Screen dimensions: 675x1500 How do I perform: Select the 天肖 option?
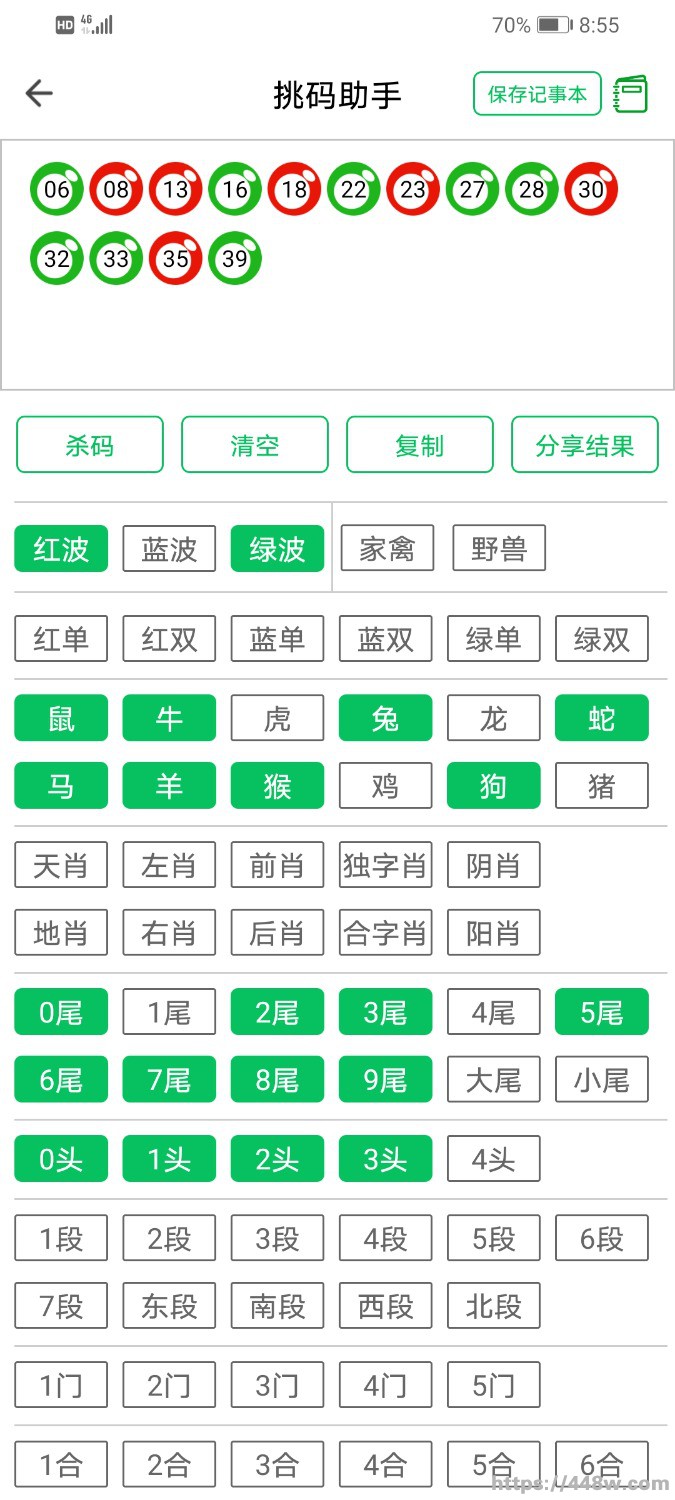coord(61,865)
